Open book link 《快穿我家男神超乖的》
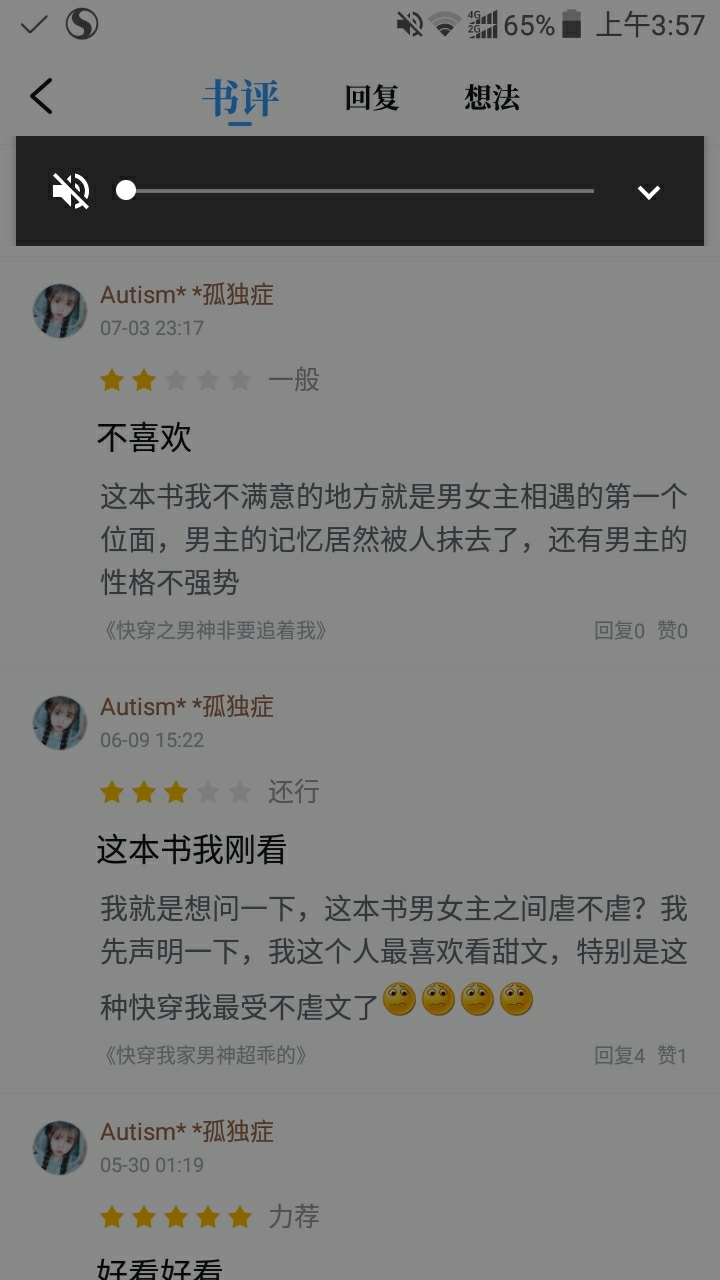 [x=205, y=1055]
